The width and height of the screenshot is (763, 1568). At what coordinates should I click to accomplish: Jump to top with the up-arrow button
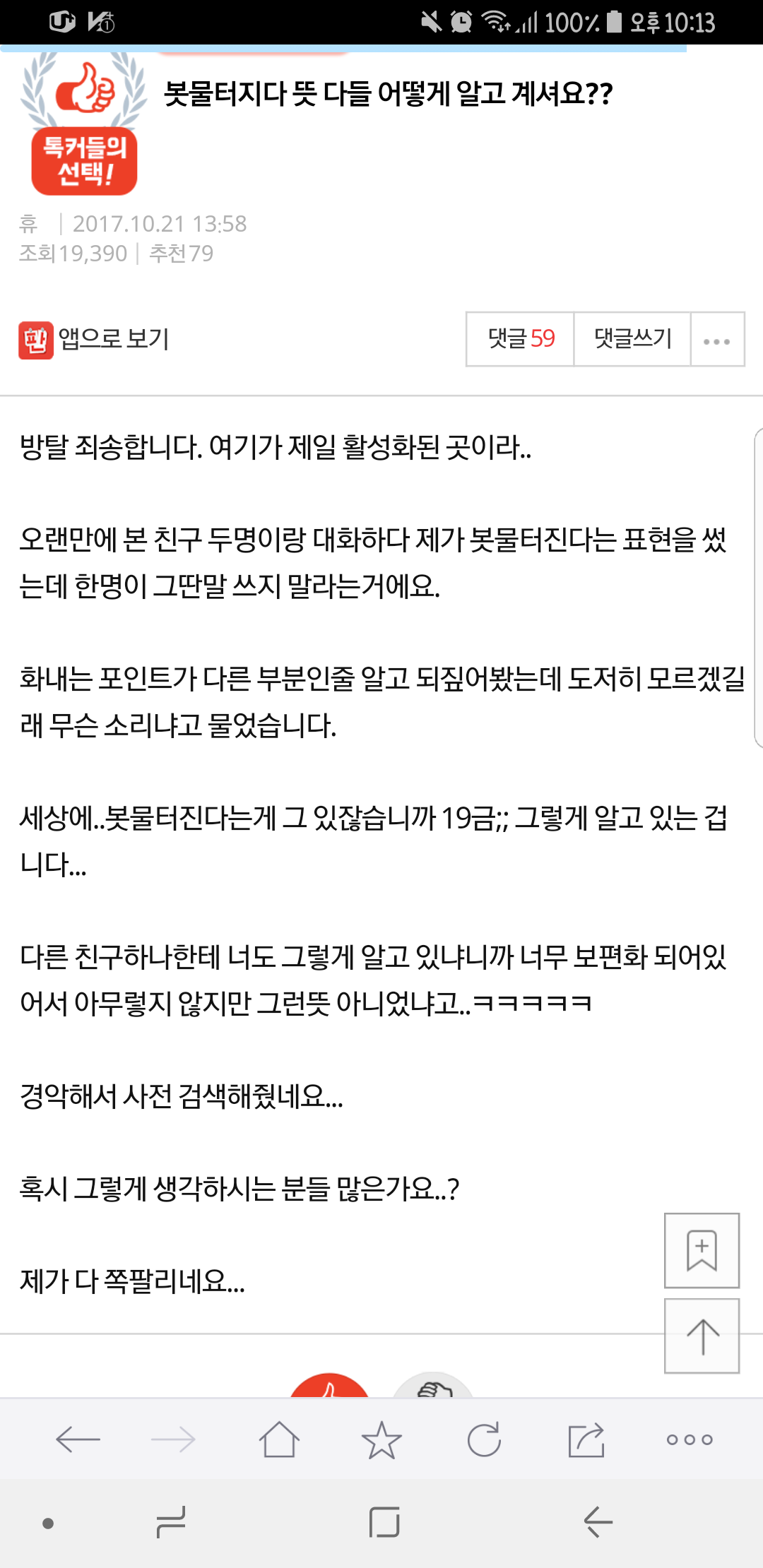[x=702, y=1336]
